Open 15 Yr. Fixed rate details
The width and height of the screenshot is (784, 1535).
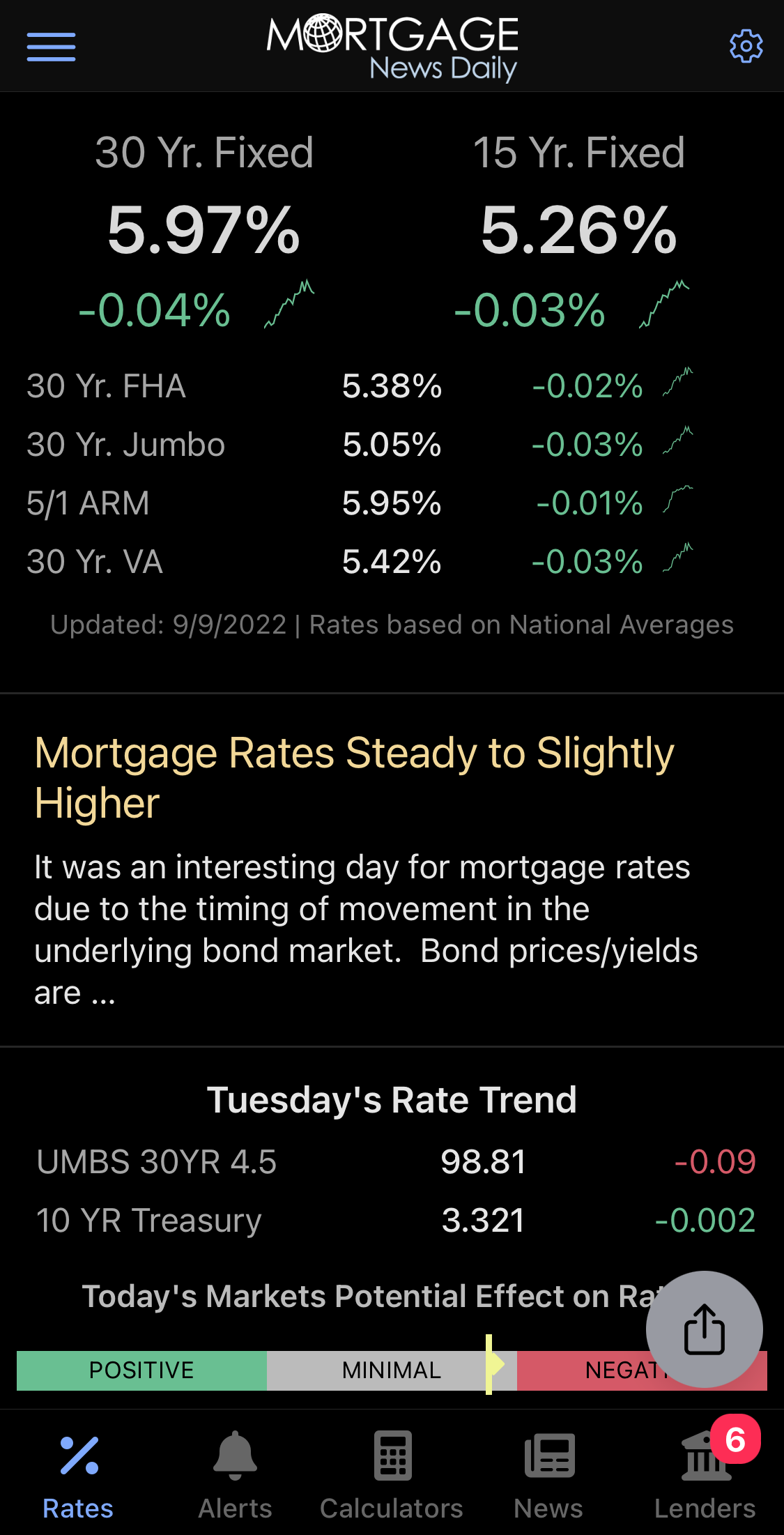(578, 231)
